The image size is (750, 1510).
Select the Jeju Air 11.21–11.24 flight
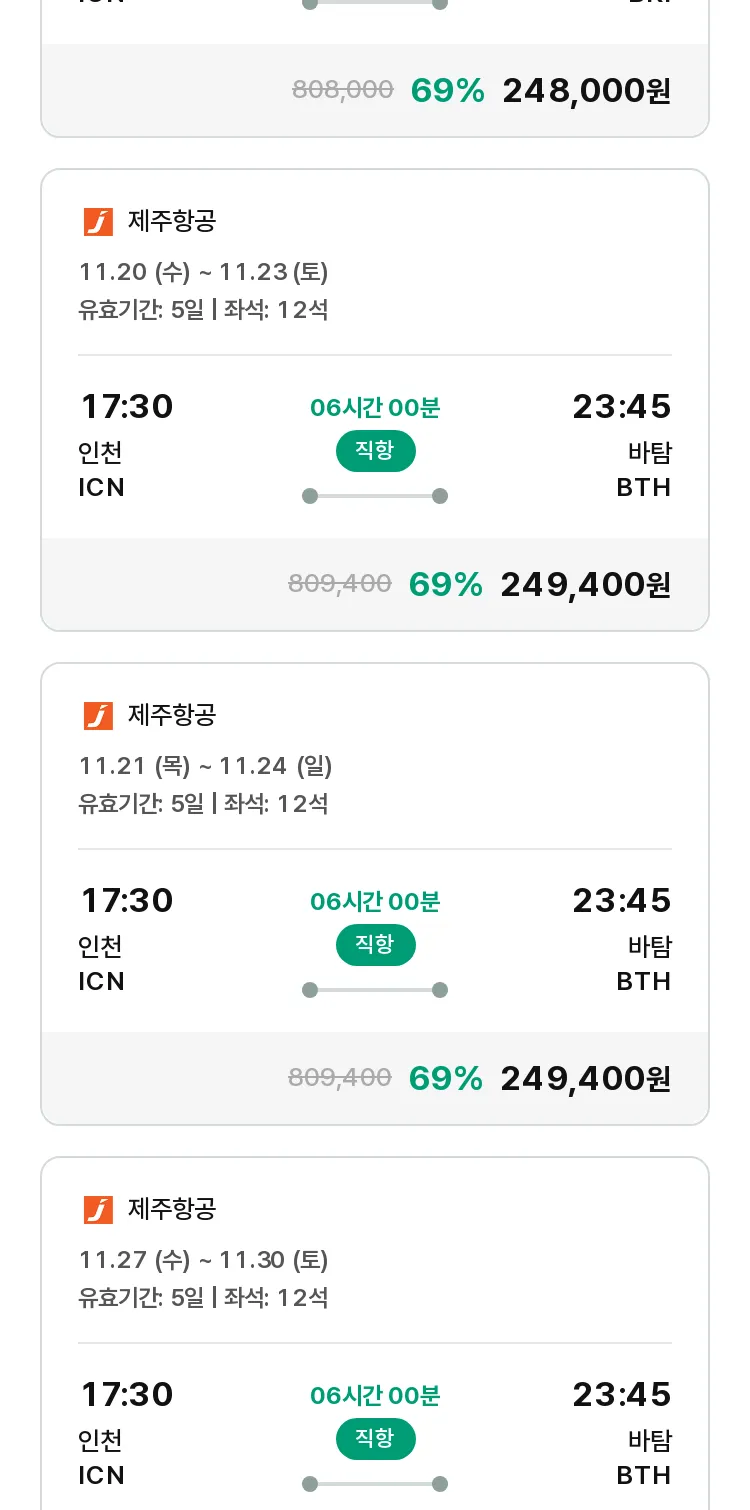[375, 894]
